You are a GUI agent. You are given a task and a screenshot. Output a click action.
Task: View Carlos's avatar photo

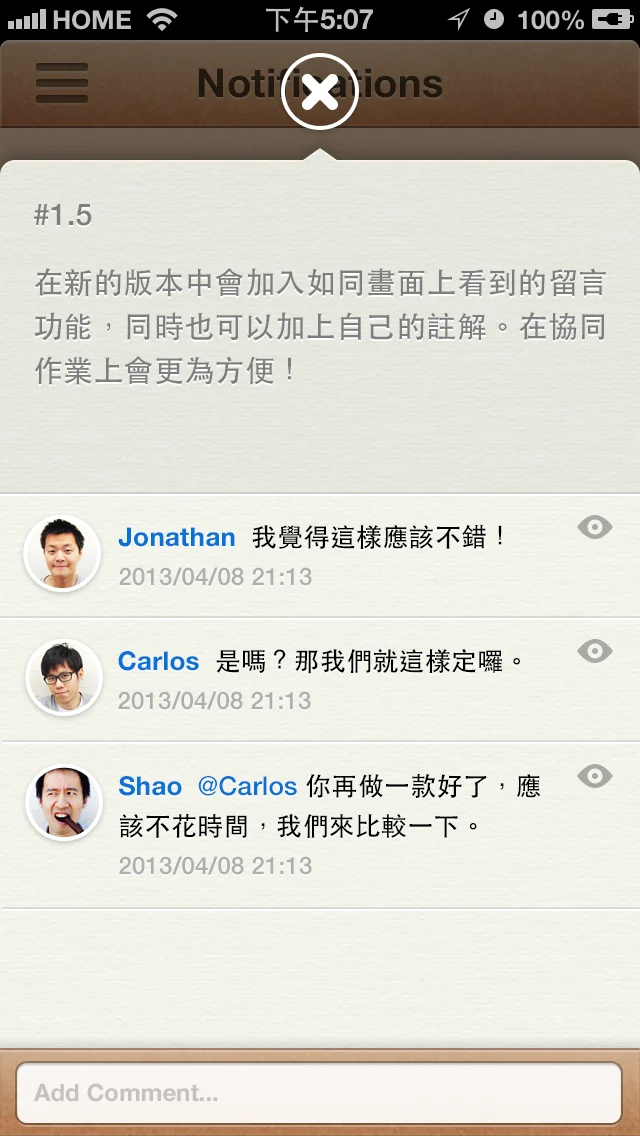[63, 677]
